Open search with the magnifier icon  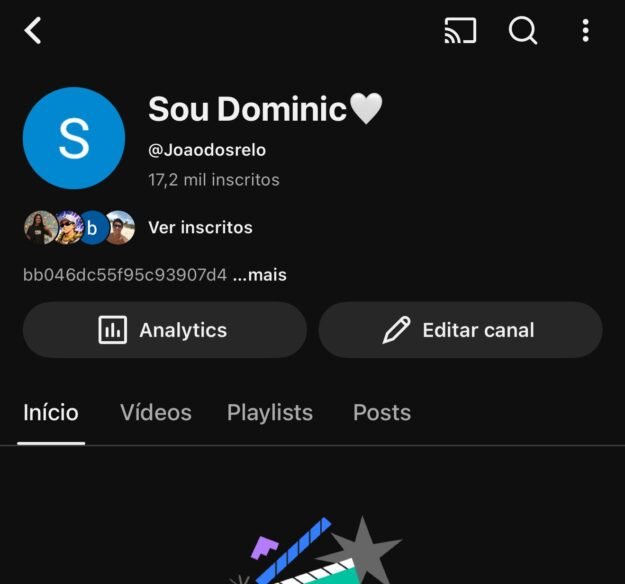[523, 31]
